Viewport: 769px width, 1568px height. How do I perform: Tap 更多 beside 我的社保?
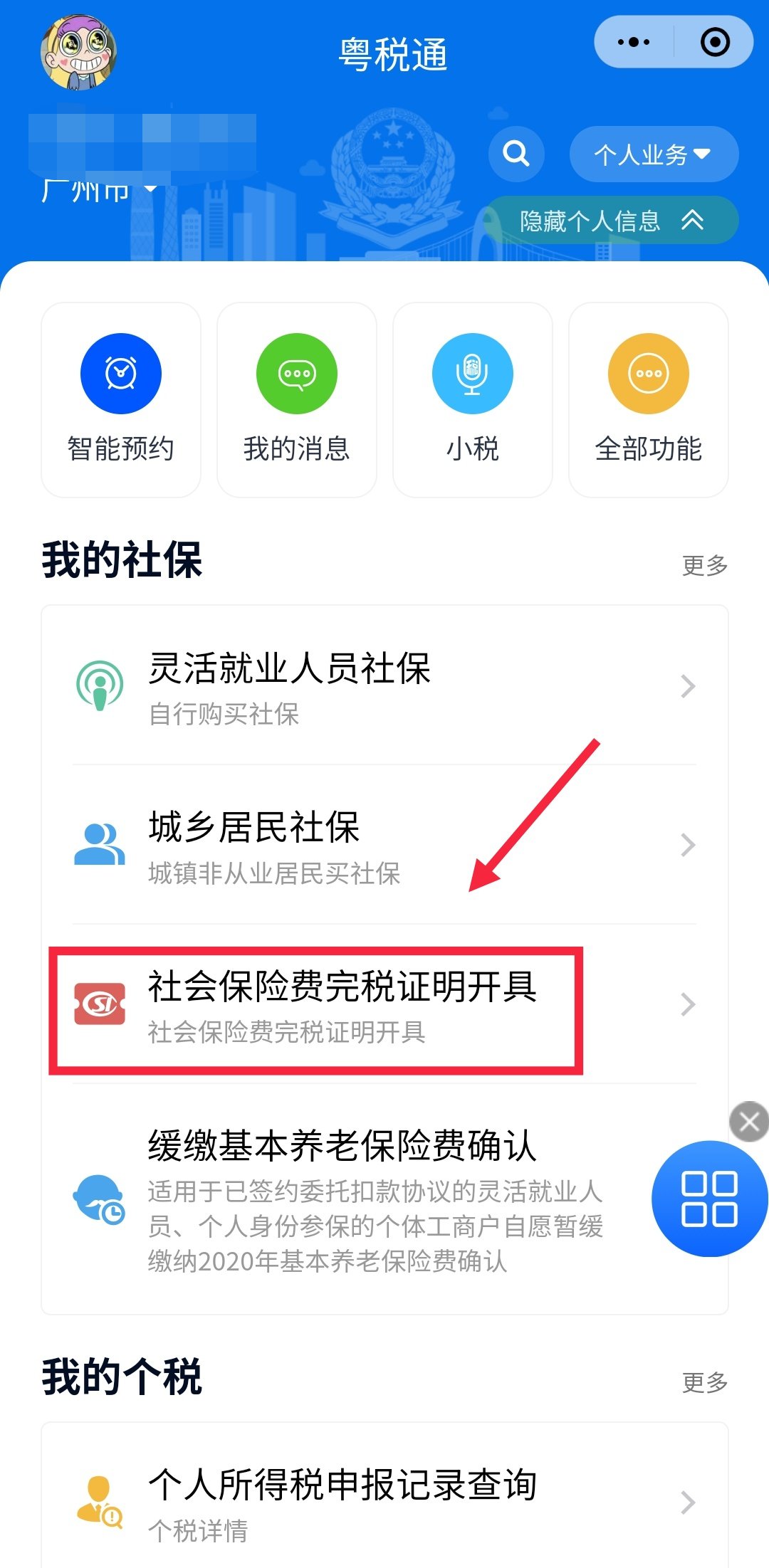tap(704, 566)
